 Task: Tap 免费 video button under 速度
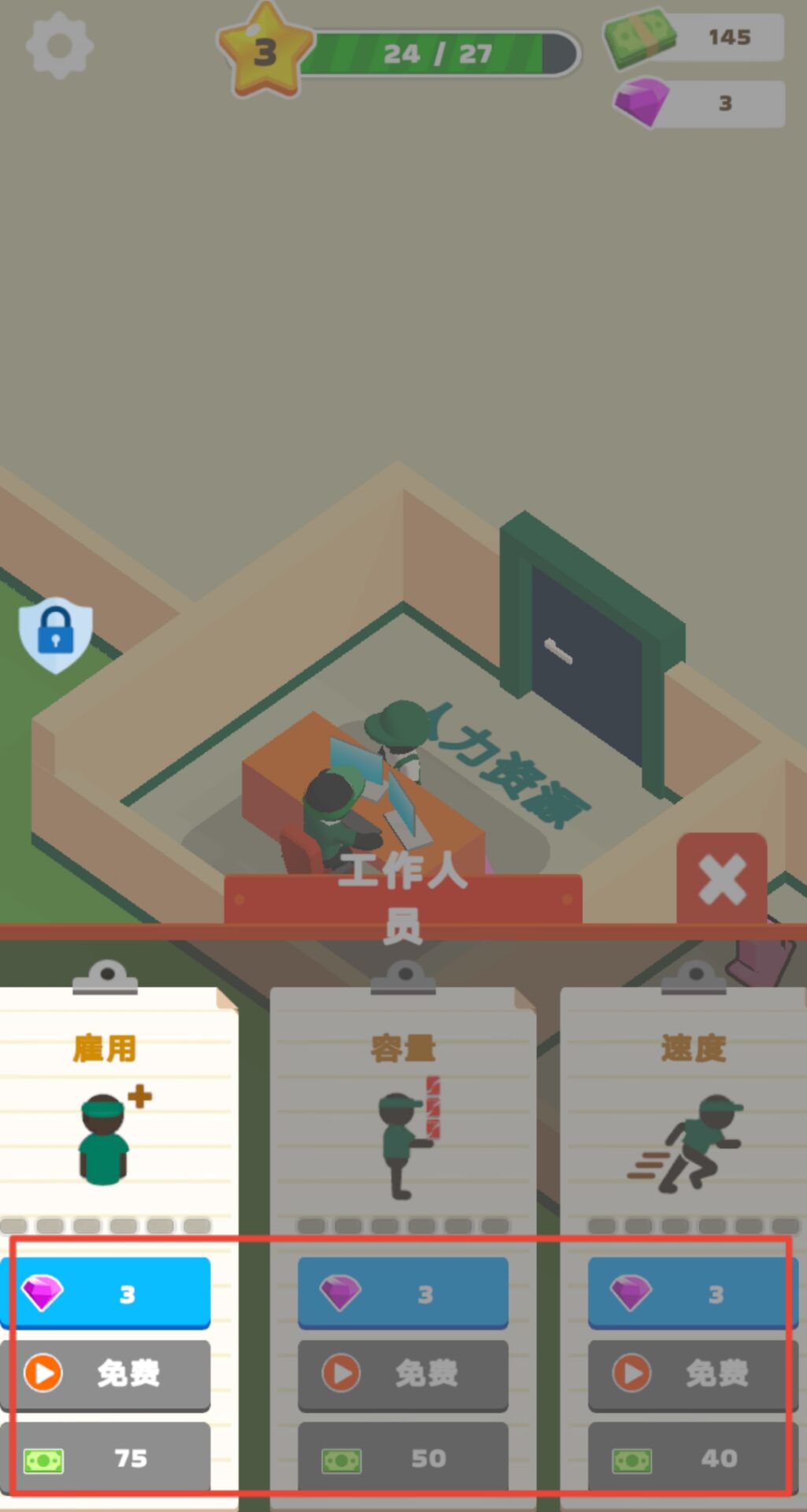pos(691,1373)
